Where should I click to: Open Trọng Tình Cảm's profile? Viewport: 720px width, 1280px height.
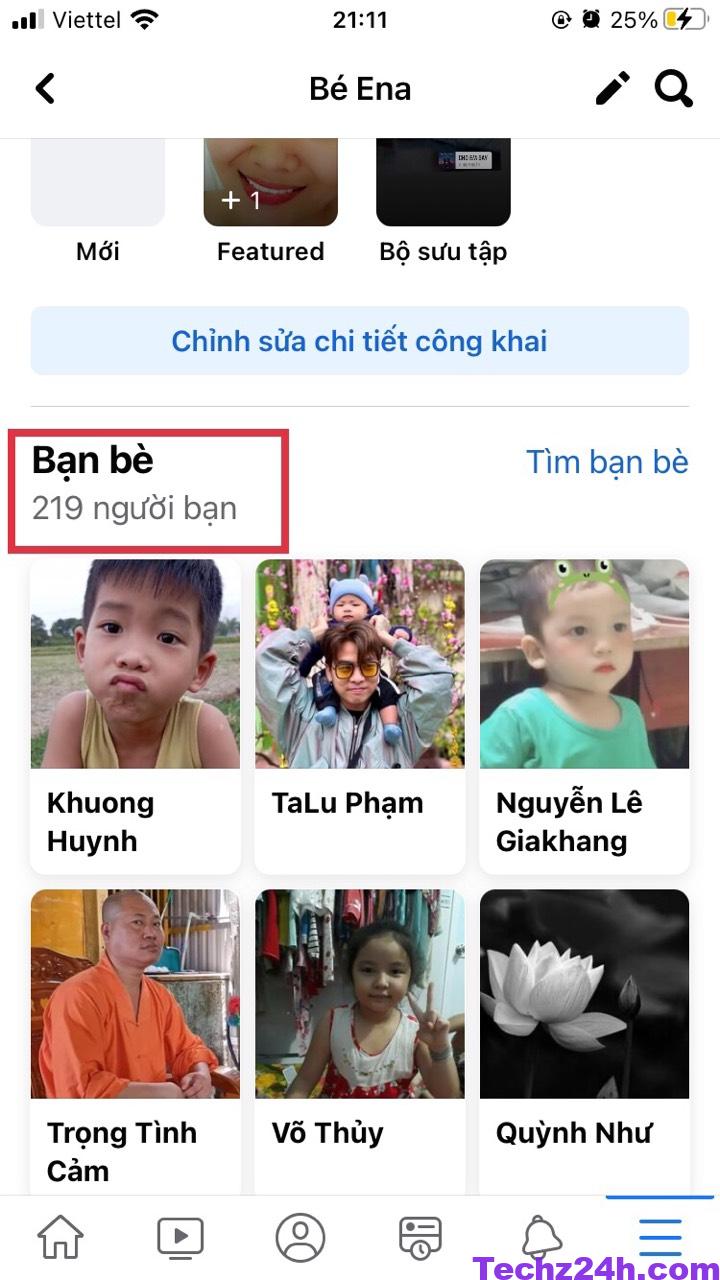135,1040
